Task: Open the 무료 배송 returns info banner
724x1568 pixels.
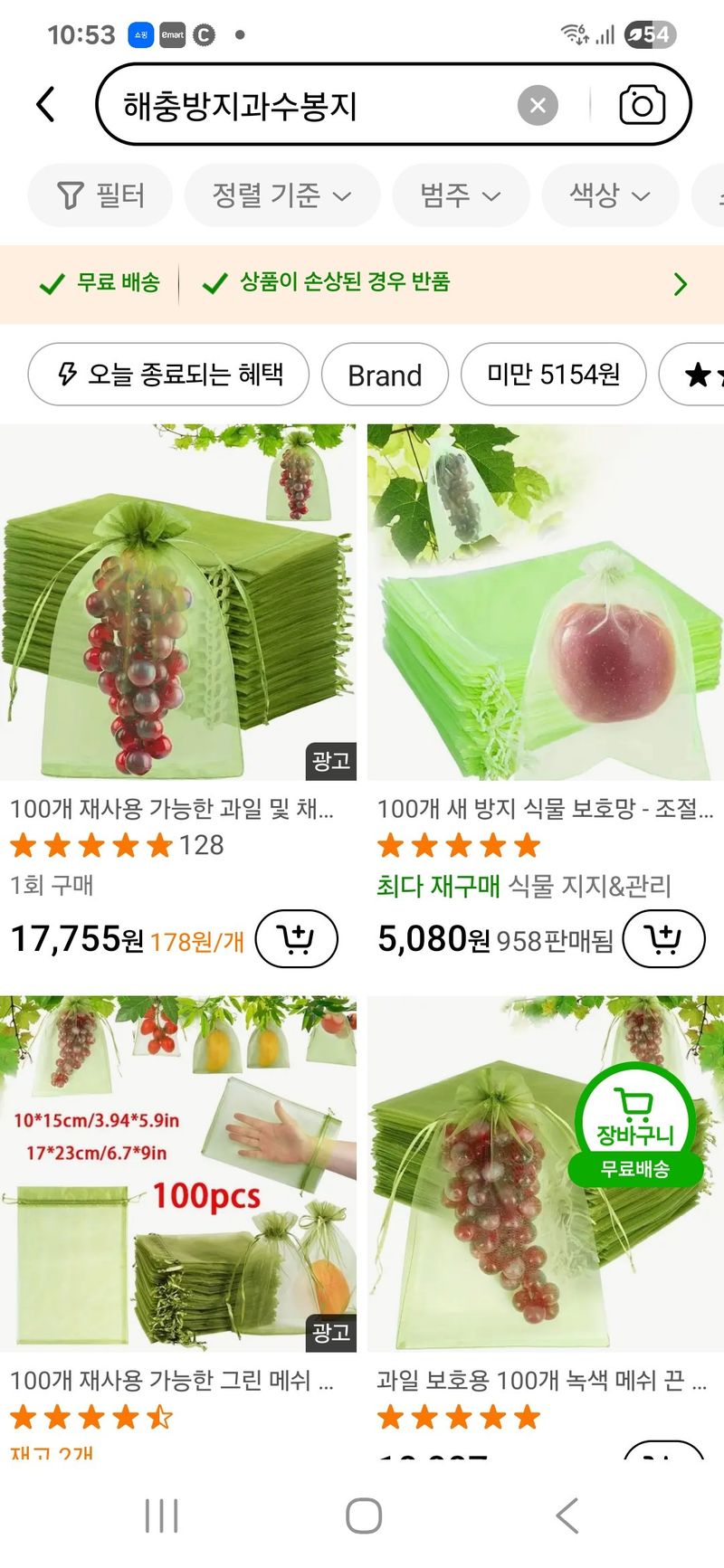Action: click(362, 283)
